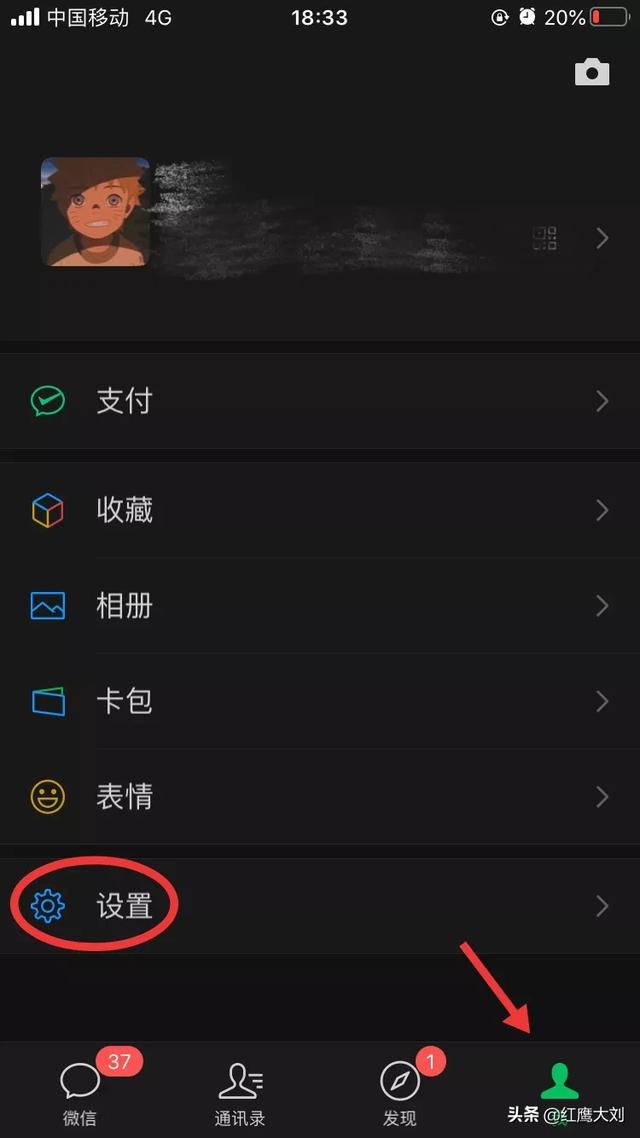640x1138 pixels.
Task: Open 收藏 favorites row
Action: pyautogui.click(x=320, y=510)
